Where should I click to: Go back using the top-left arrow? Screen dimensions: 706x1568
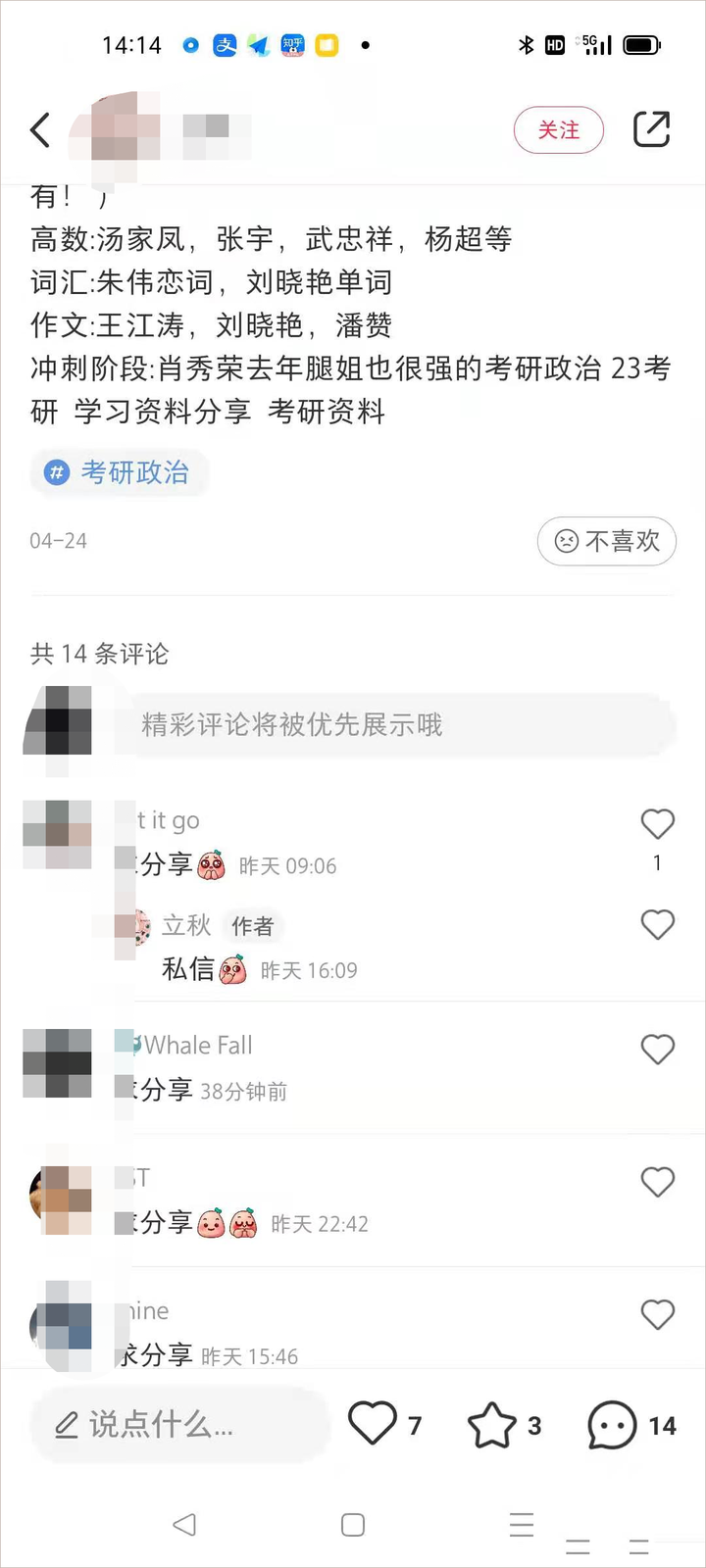tap(40, 129)
